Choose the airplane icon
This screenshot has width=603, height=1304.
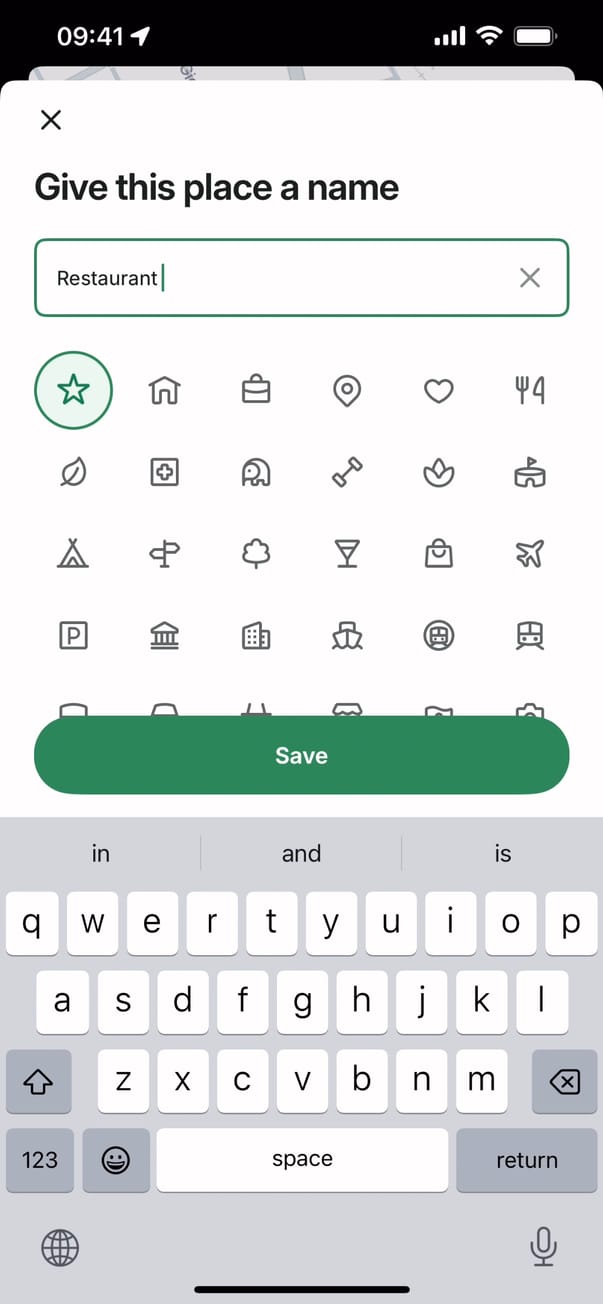529,553
